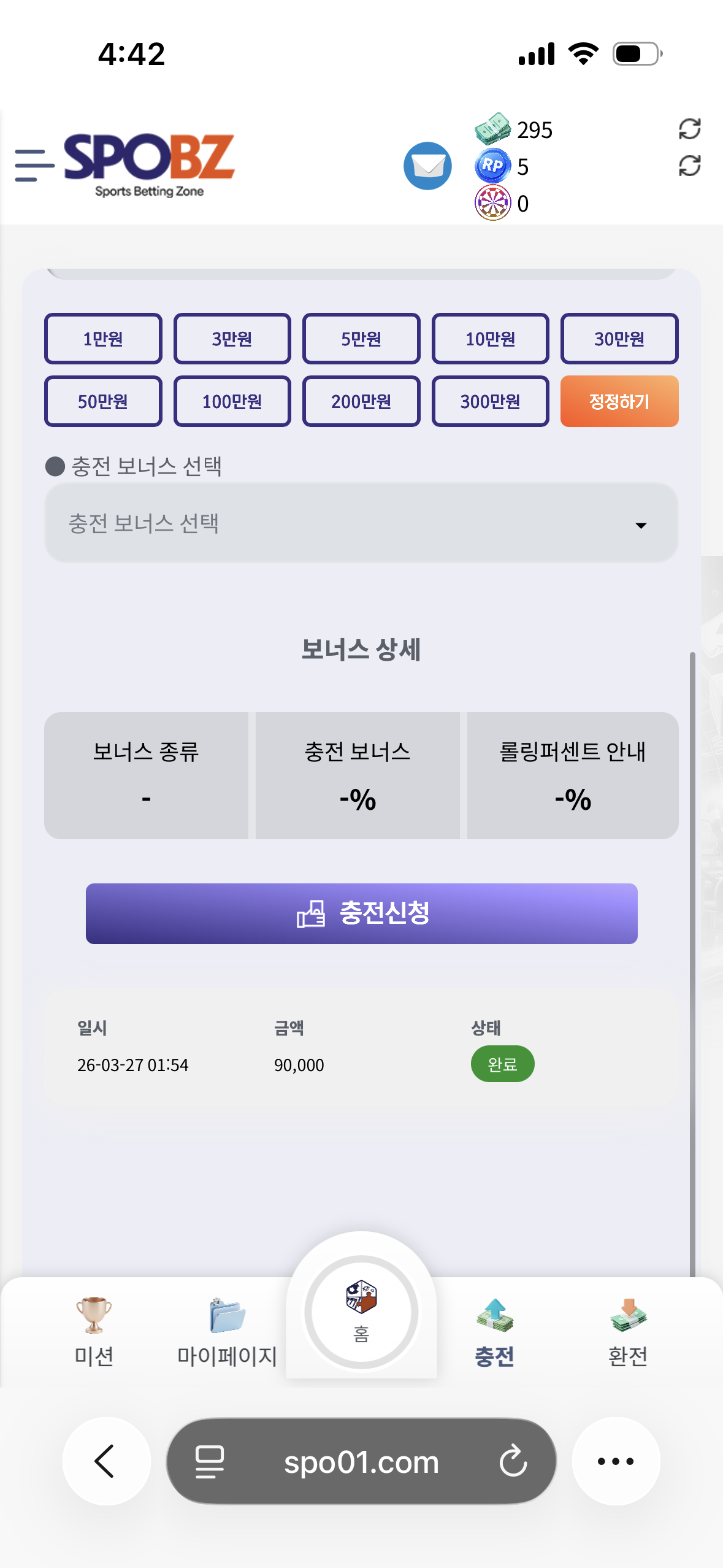
Task: Refresh the RP points balance
Action: click(689, 166)
